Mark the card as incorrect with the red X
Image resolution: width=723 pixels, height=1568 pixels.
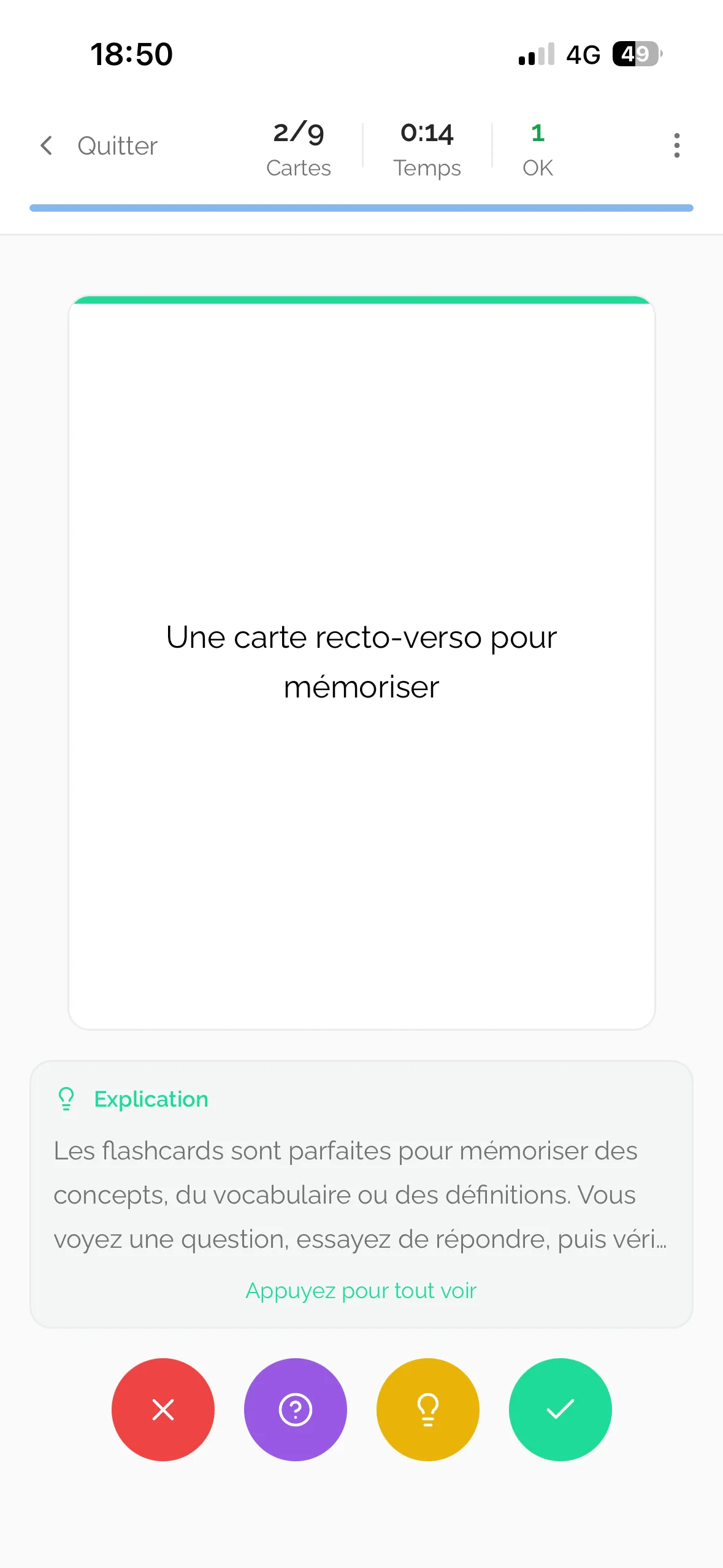pos(163,1410)
